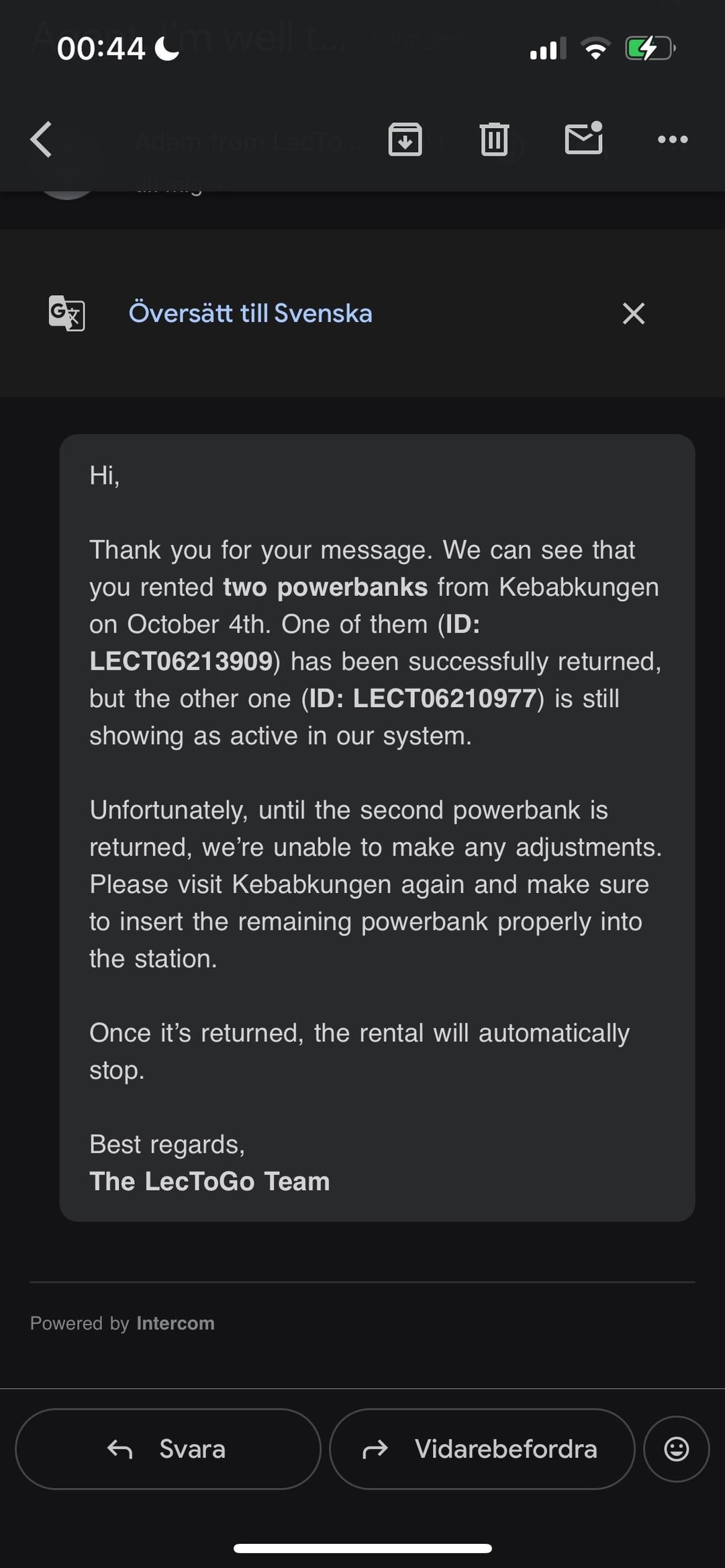Open the three-dot overflow menu
This screenshot has width=725, height=1568.
pyautogui.click(x=673, y=140)
